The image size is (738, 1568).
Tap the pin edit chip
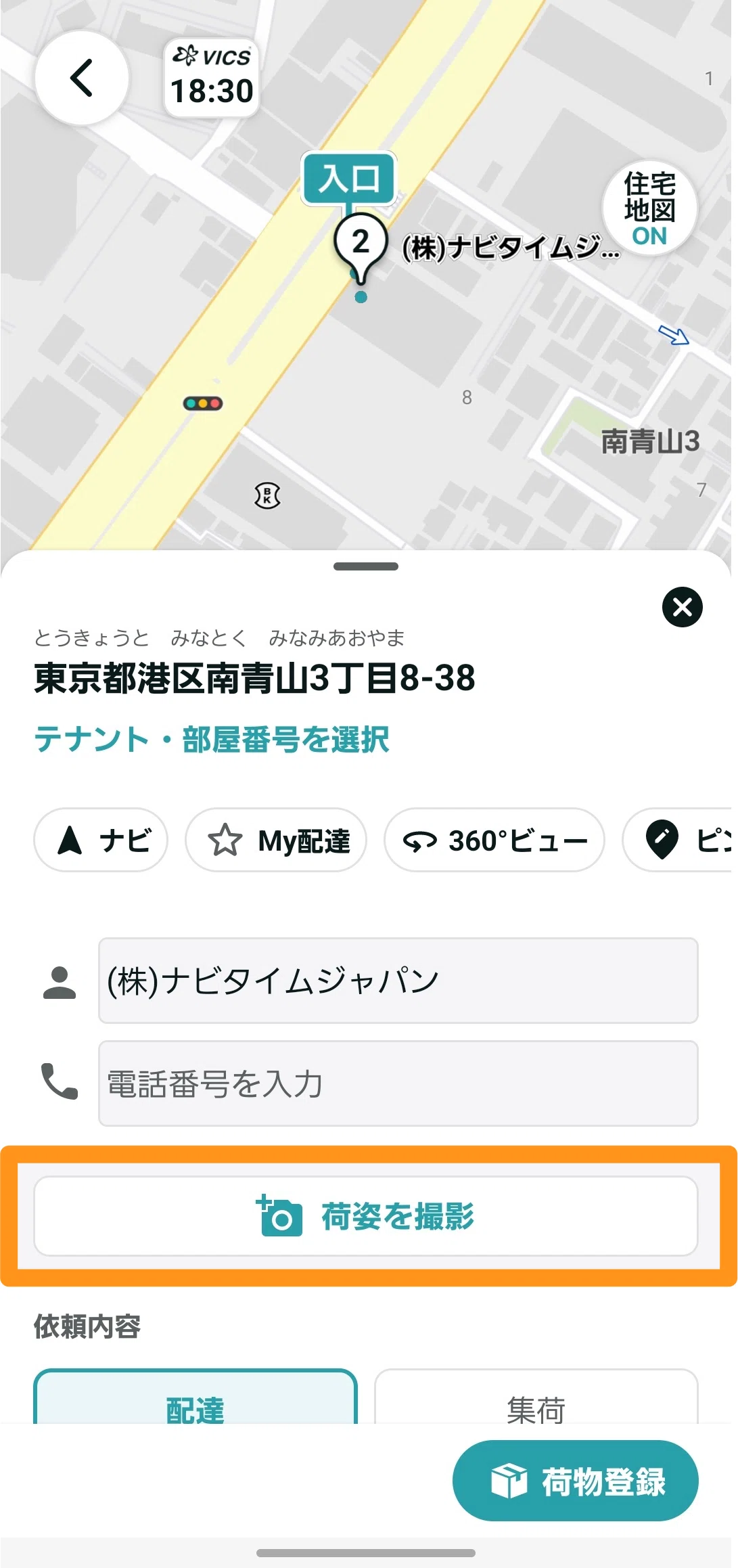[680, 840]
